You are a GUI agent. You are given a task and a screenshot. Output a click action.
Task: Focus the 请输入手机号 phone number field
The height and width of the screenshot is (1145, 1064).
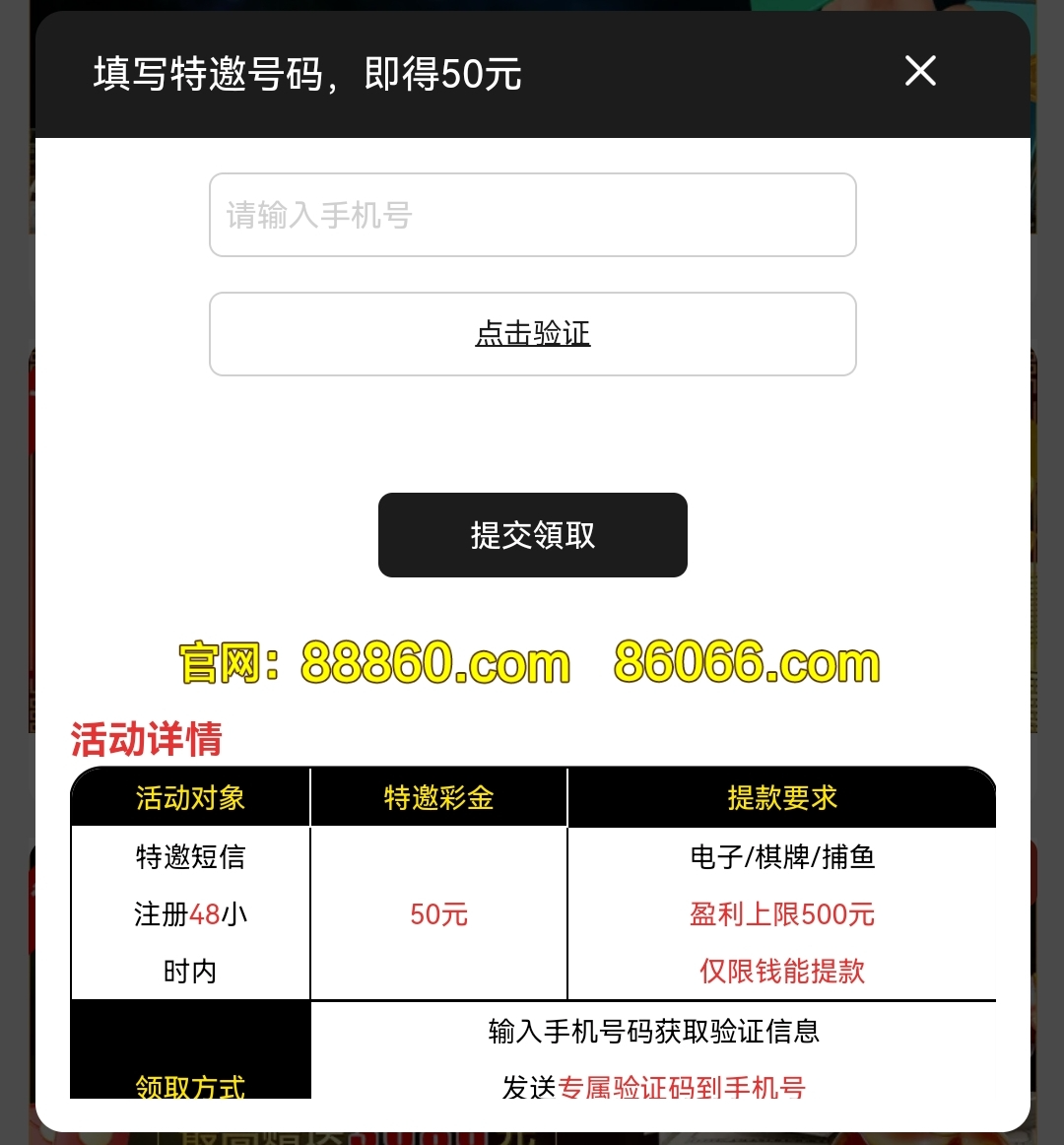coord(532,215)
